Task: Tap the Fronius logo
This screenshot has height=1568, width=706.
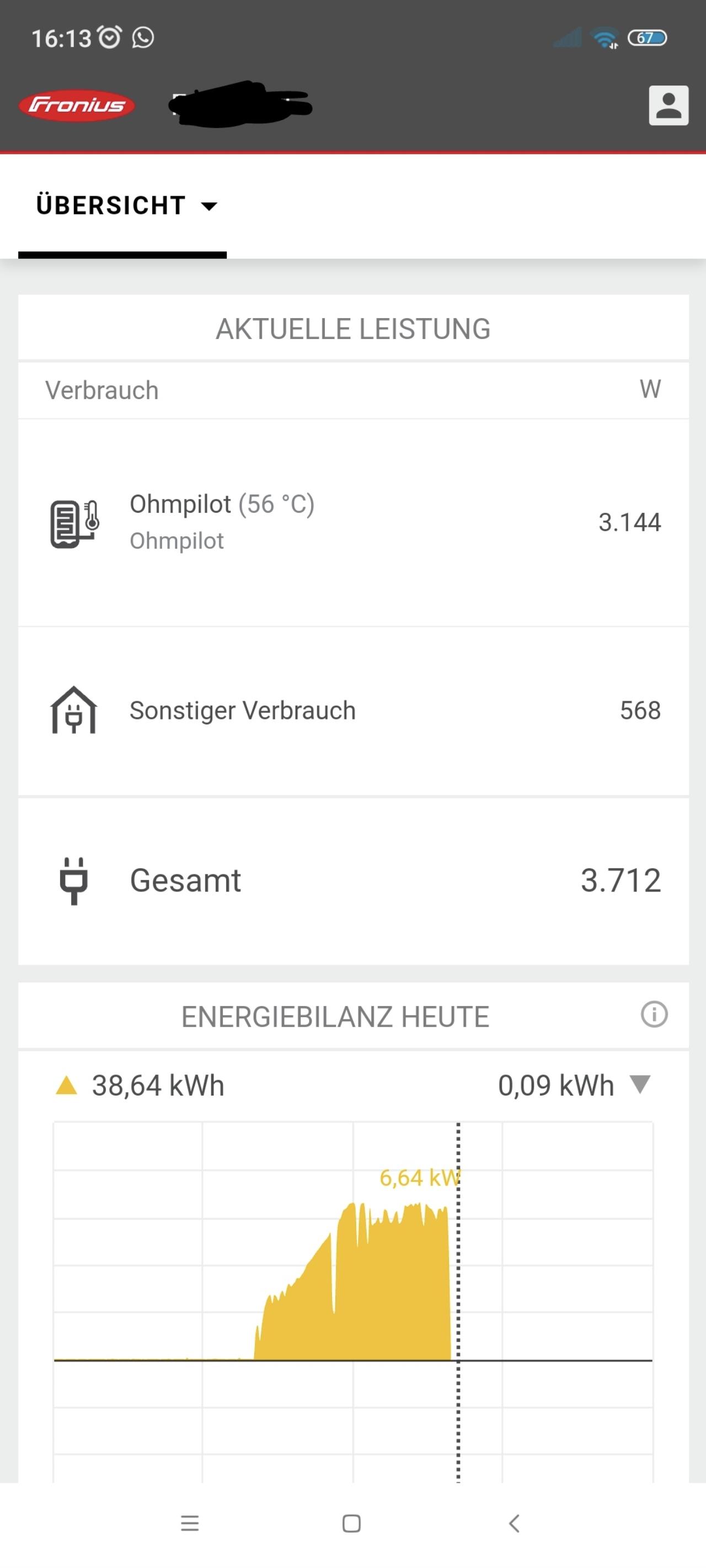Action: (77, 105)
